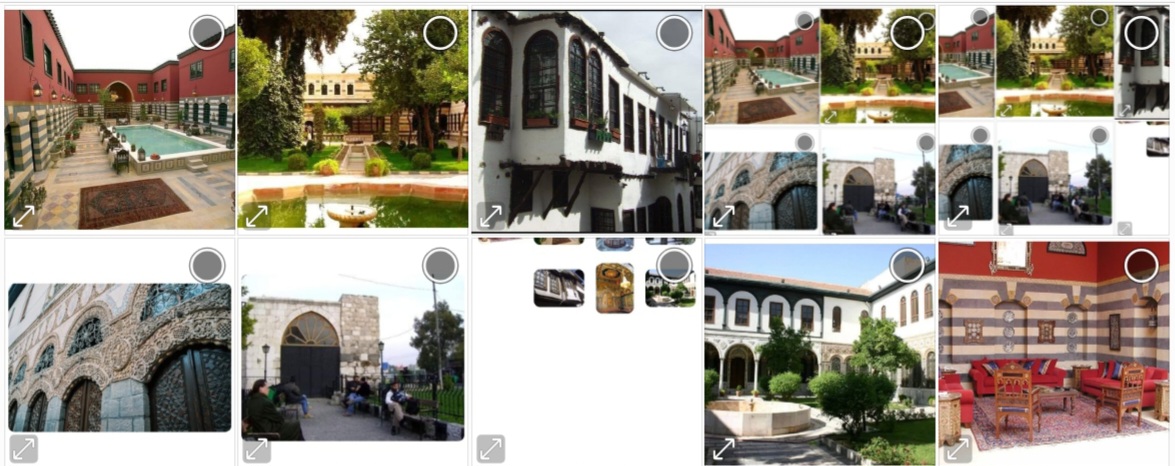Expand the stone gate photo preview
Viewport: 1175px width, 466px height.
[x=257, y=448]
